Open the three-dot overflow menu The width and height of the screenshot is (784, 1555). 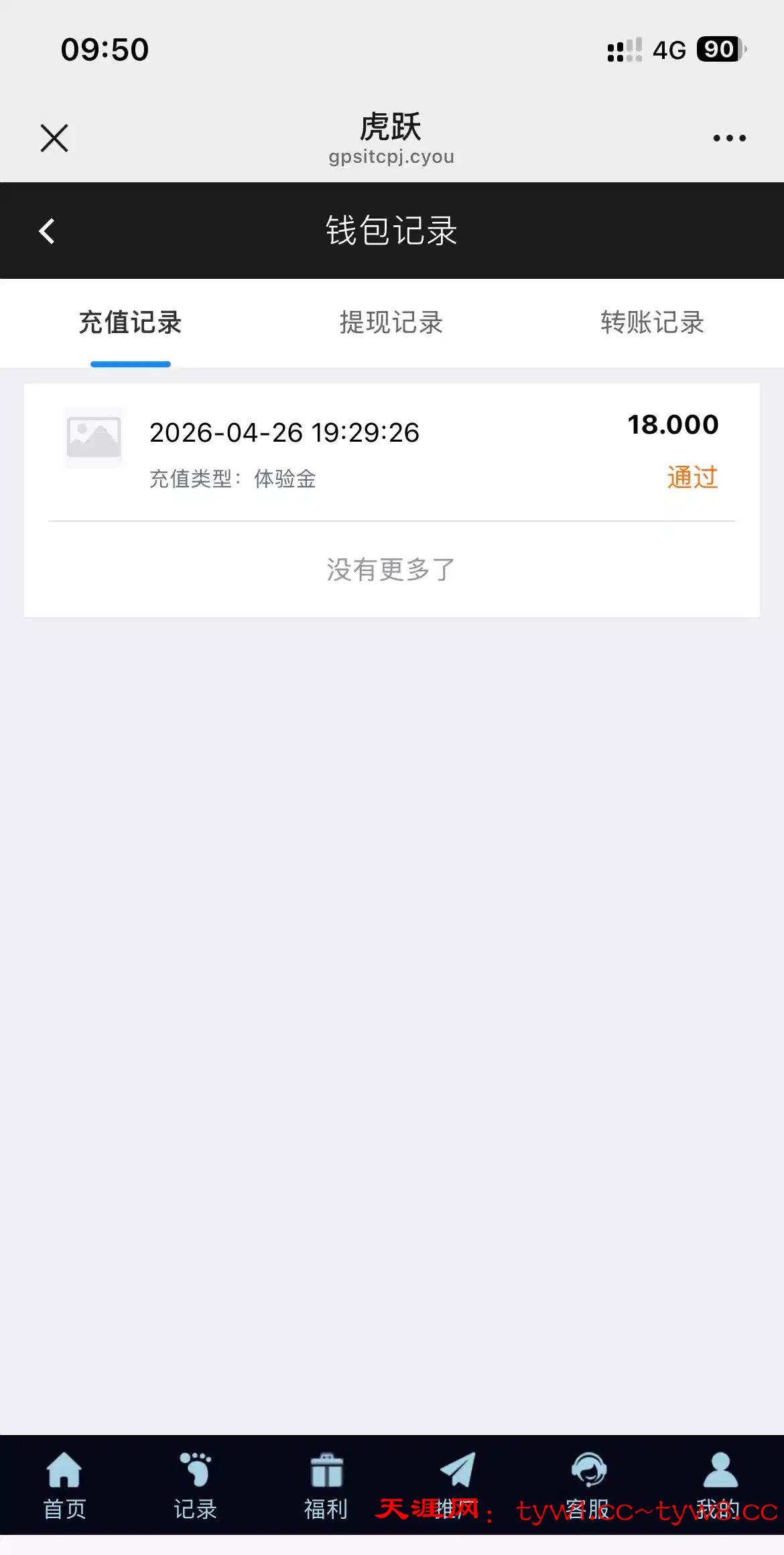(x=729, y=139)
